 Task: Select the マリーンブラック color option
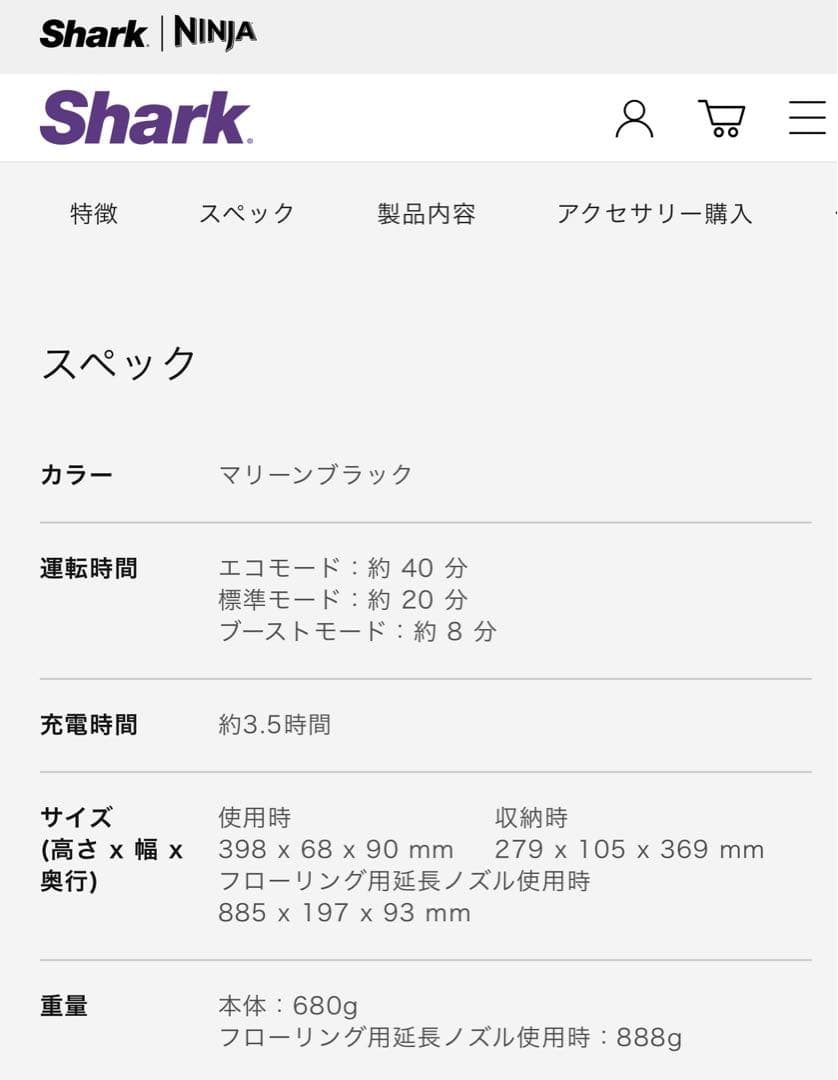[315, 475]
